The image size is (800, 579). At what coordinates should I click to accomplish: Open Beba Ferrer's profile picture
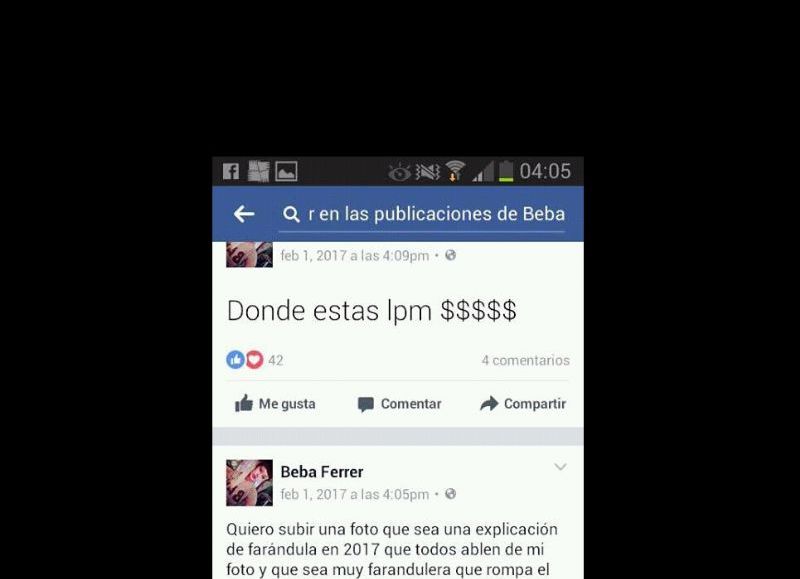pyautogui.click(x=249, y=483)
